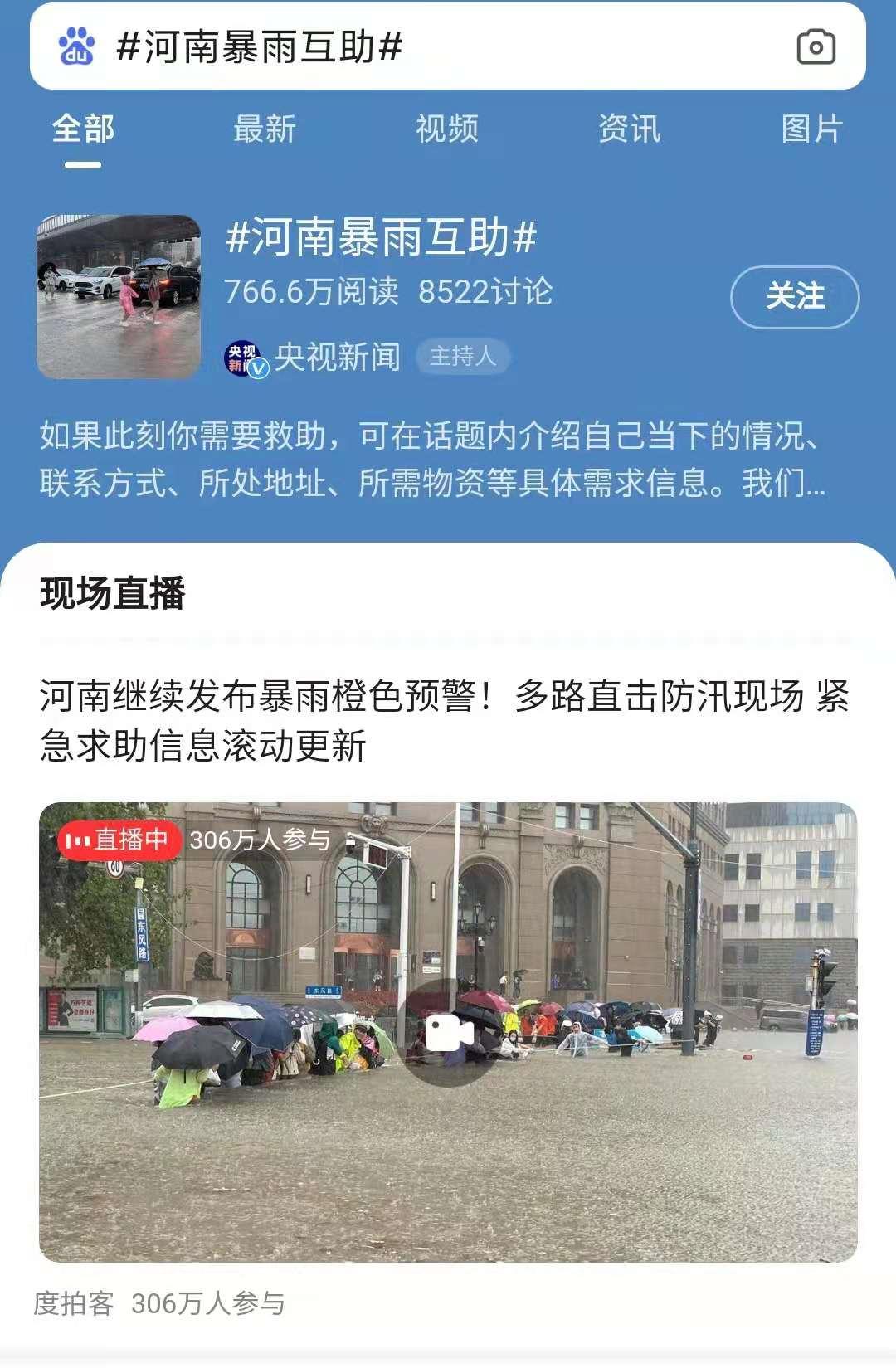Follow the topic with 关注 button
The width and height of the screenshot is (896, 1368).
tap(794, 296)
